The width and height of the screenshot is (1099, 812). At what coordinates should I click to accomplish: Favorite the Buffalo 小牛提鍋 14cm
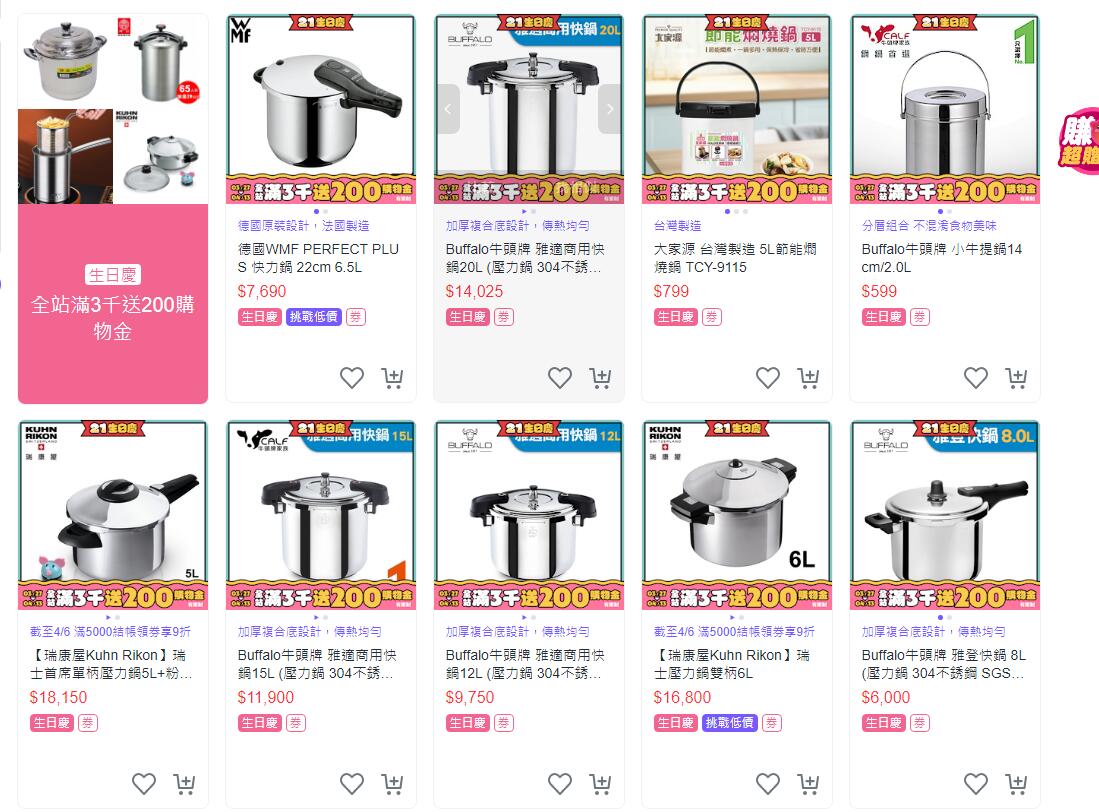(x=976, y=377)
